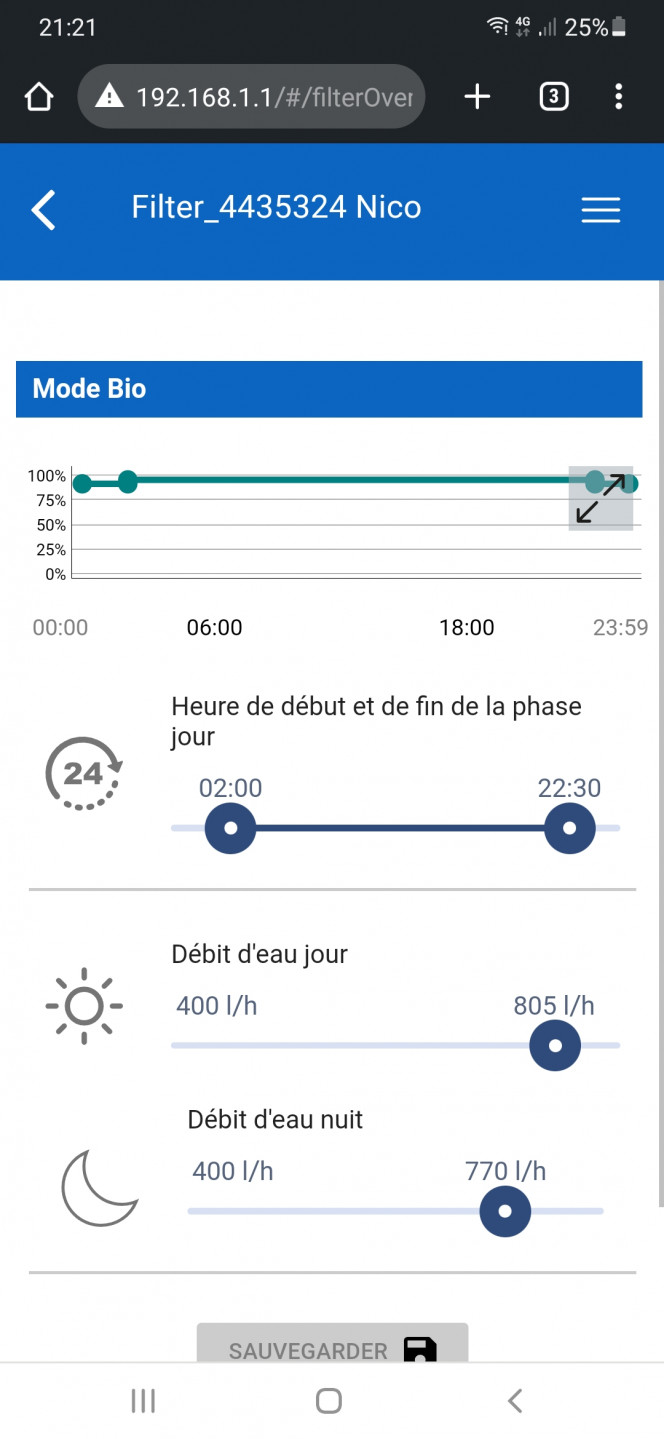
Task: Expand the Mode Bio chart to fullscreen
Action: tap(601, 498)
